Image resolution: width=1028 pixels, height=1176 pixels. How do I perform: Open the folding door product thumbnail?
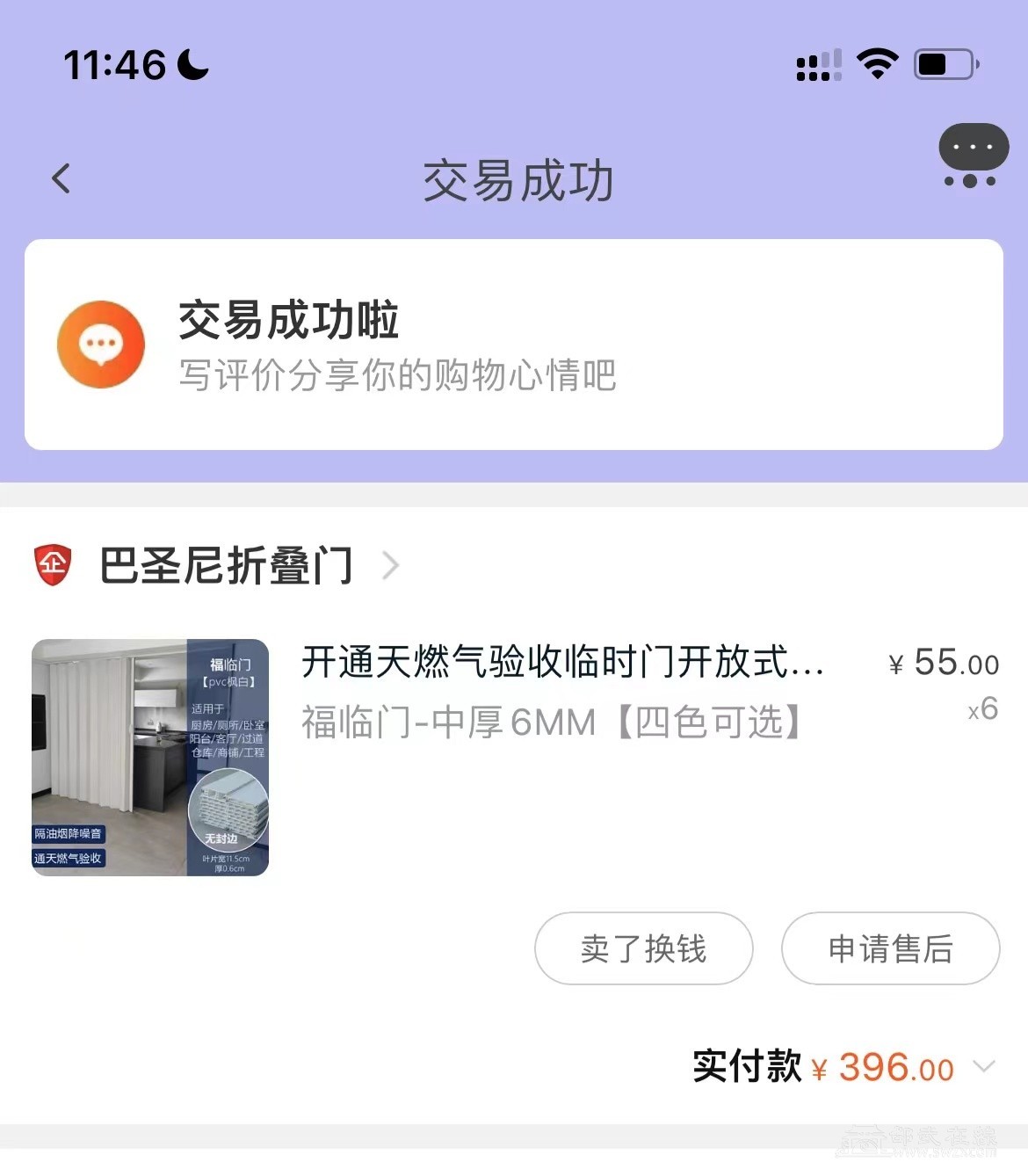tap(150, 758)
